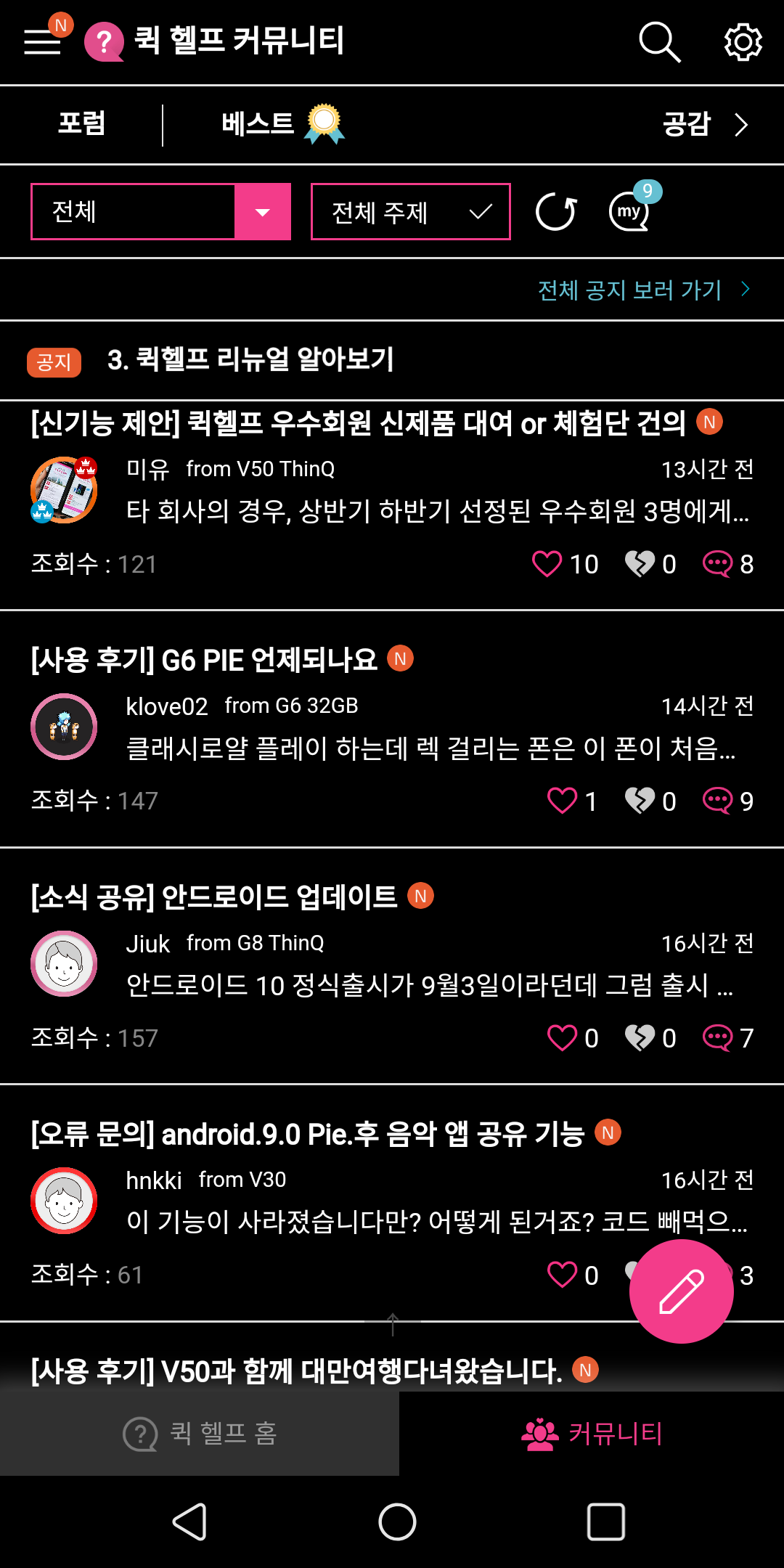Open the 공감 section
The height and width of the screenshot is (1568, 784).
[704, 124]
